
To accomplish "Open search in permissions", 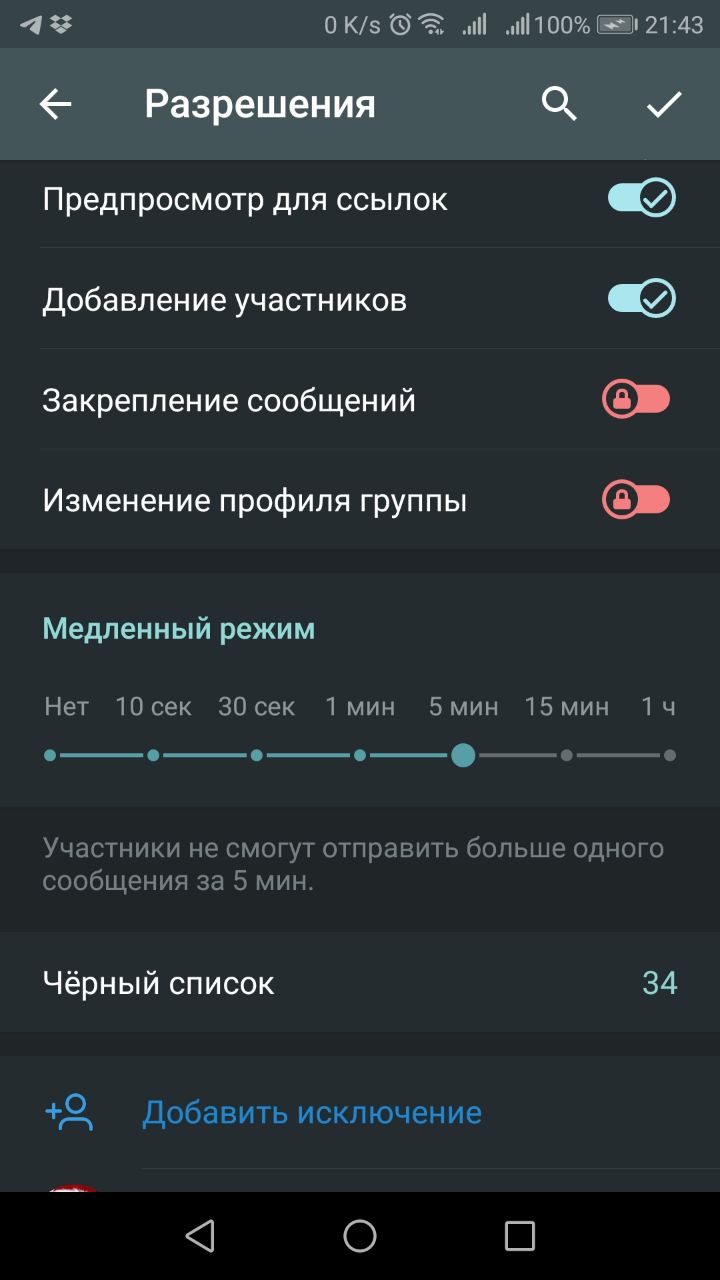I will [x=559, y=104].
